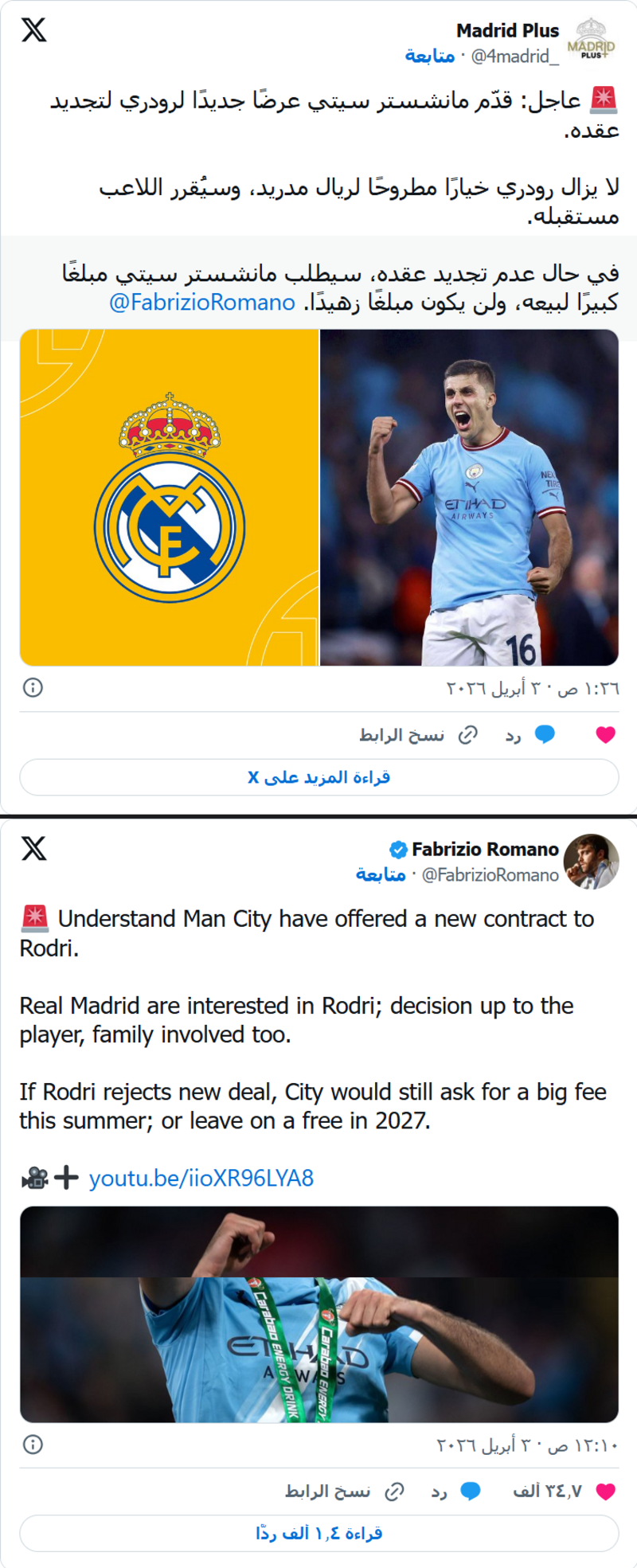Tap the read more on X button
Screen dimensions: 637x1568
coord(318,777)
